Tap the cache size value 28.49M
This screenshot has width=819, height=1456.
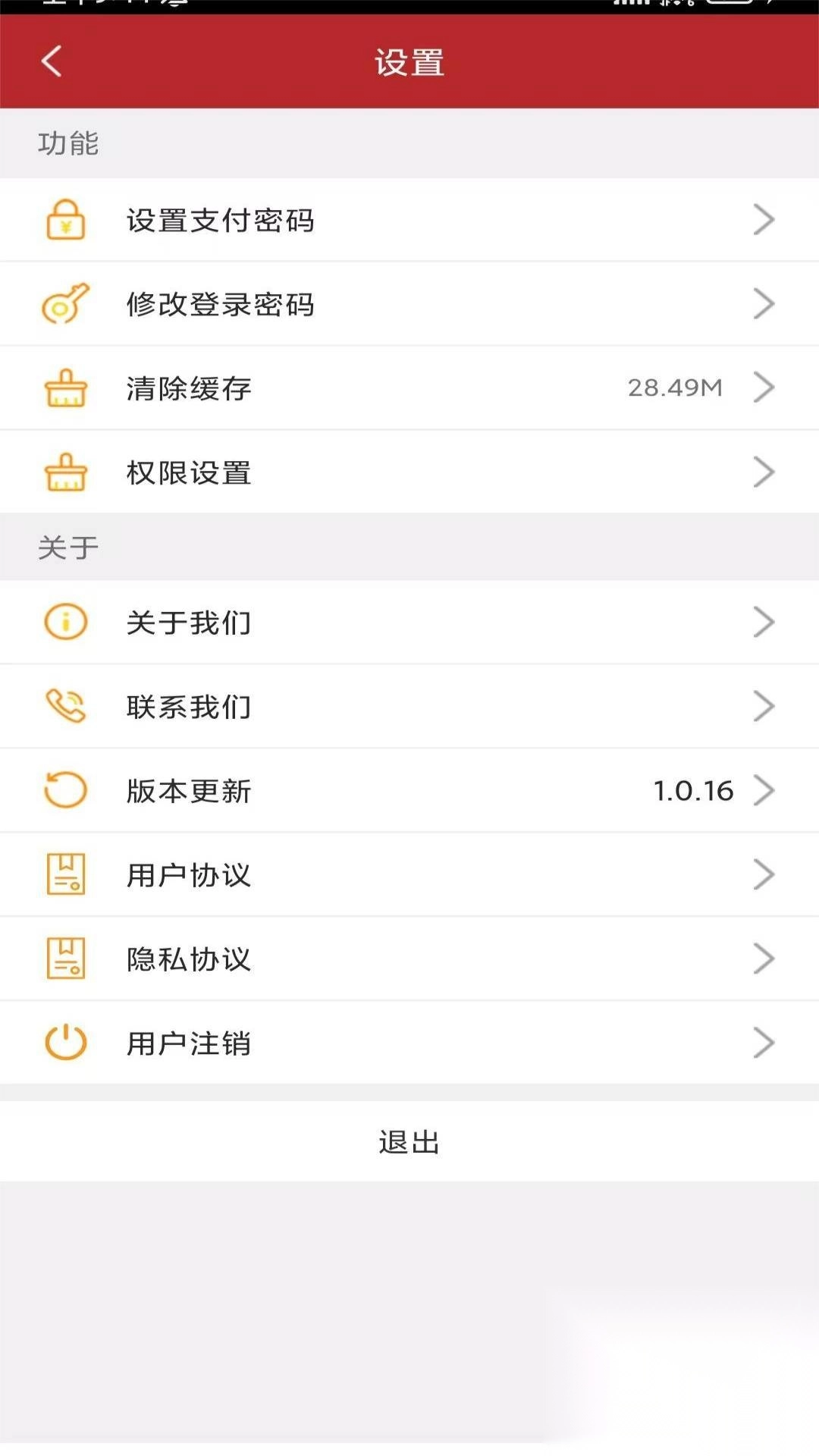[673, 388]
